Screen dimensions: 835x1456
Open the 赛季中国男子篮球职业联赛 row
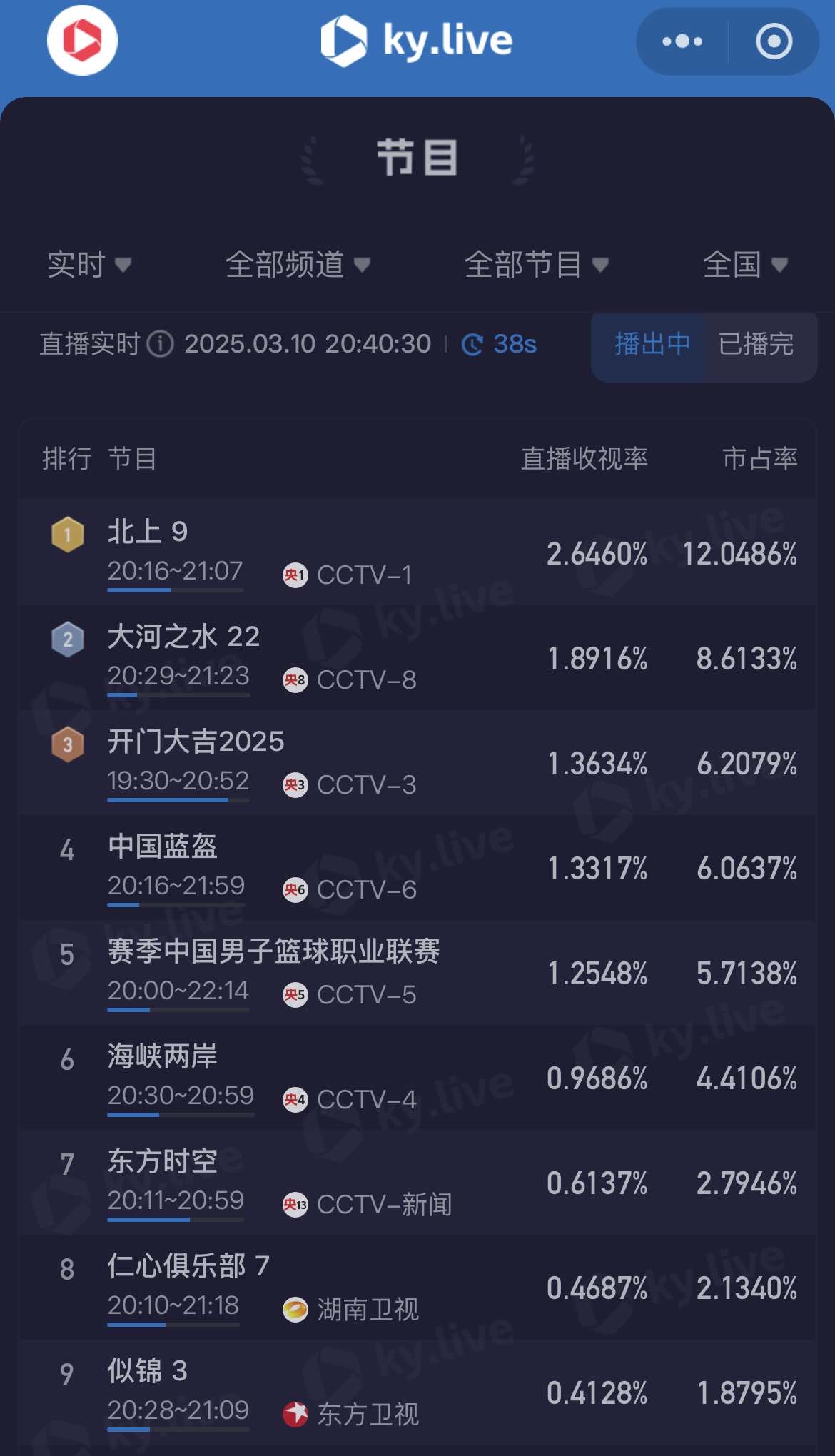[417, 972]
